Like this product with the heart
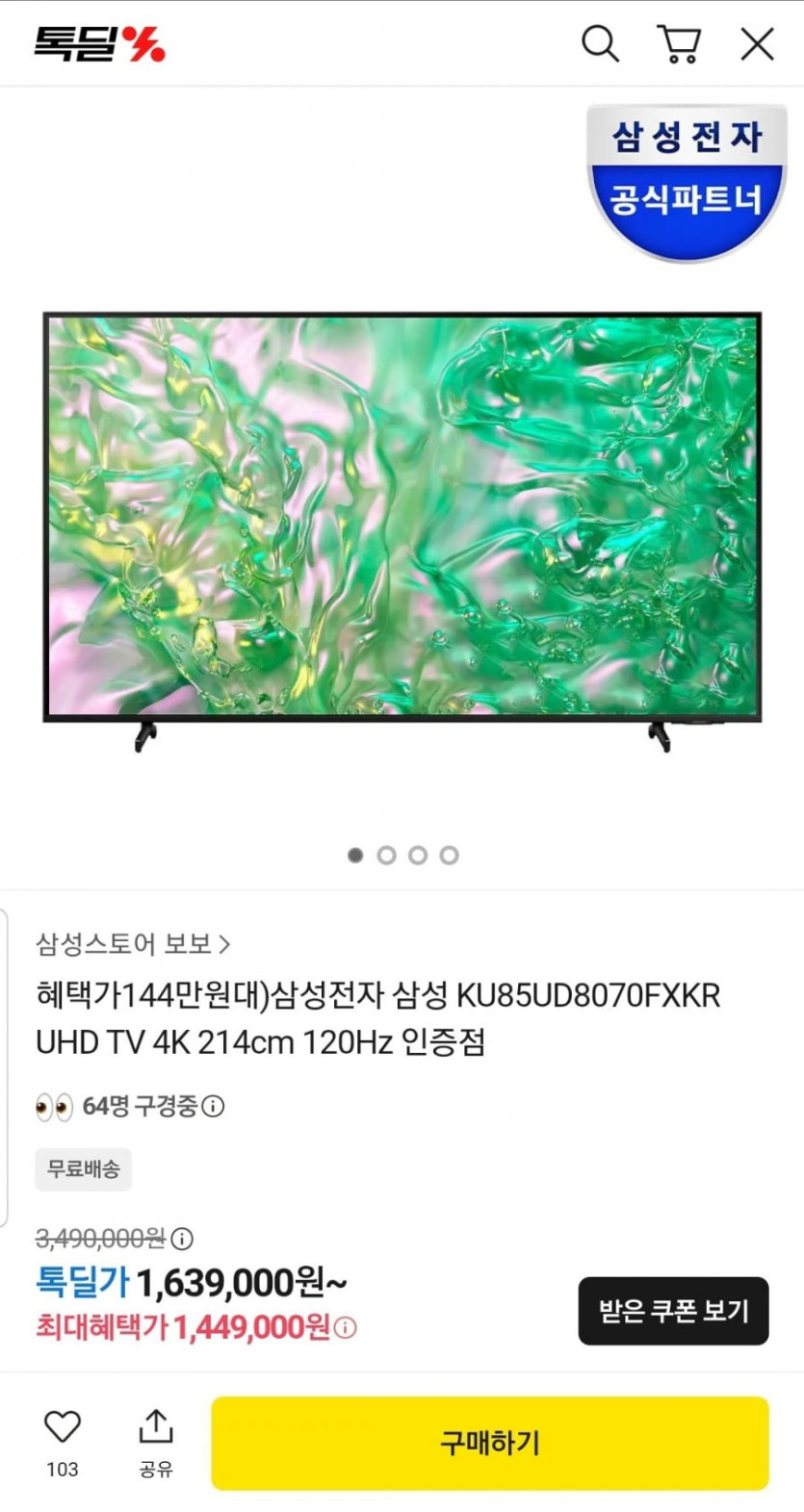Image resolution: width=804 pixels, height=1512 pixels. point(63,1426)
